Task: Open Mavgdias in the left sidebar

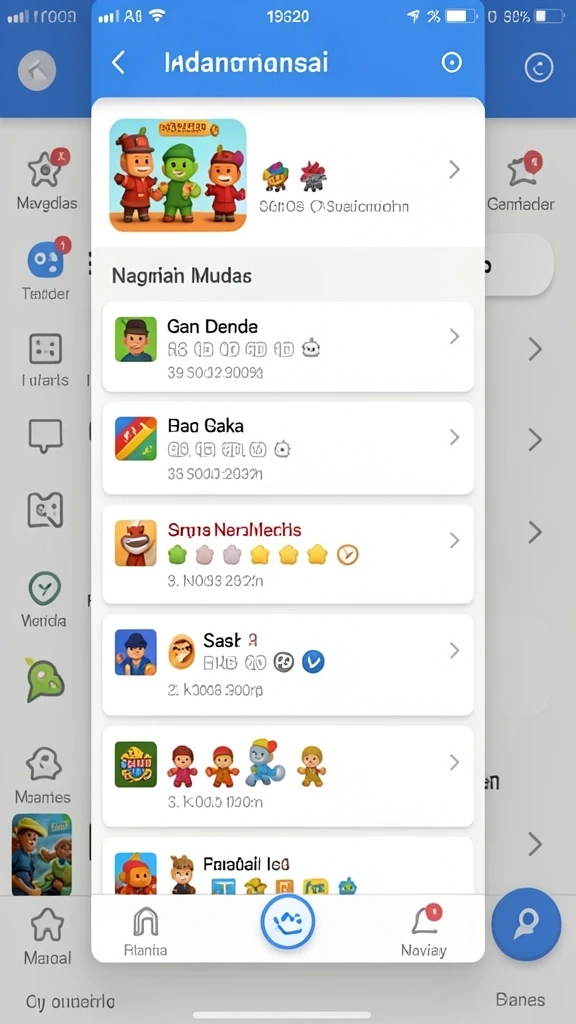Action: 46,180
